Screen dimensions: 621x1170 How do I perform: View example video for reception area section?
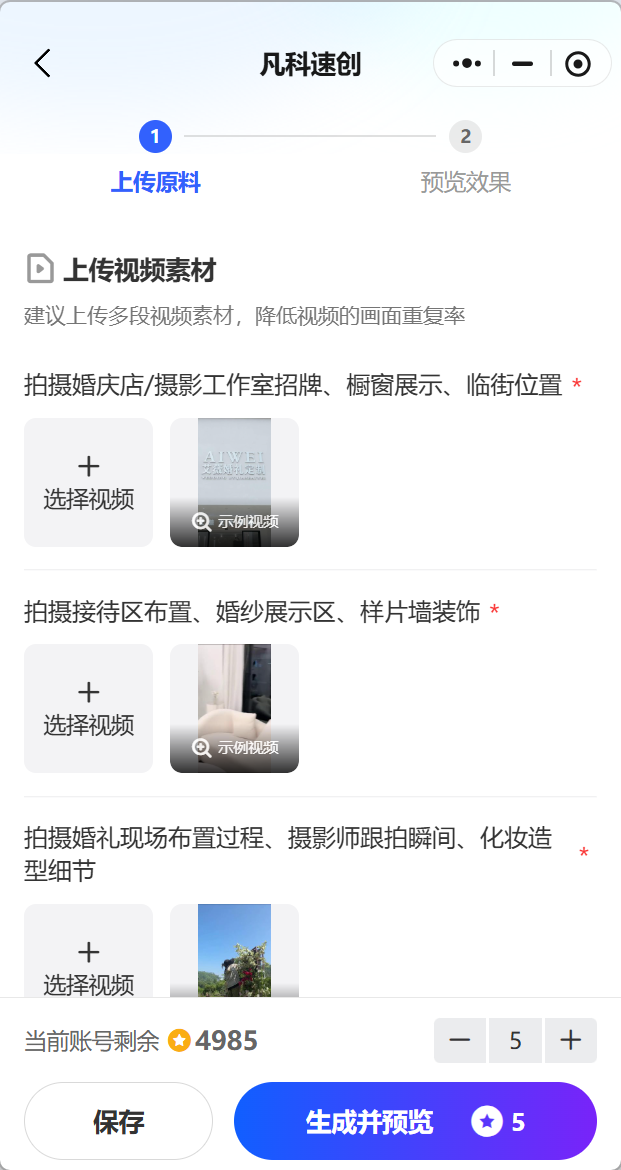pos(234,708)
